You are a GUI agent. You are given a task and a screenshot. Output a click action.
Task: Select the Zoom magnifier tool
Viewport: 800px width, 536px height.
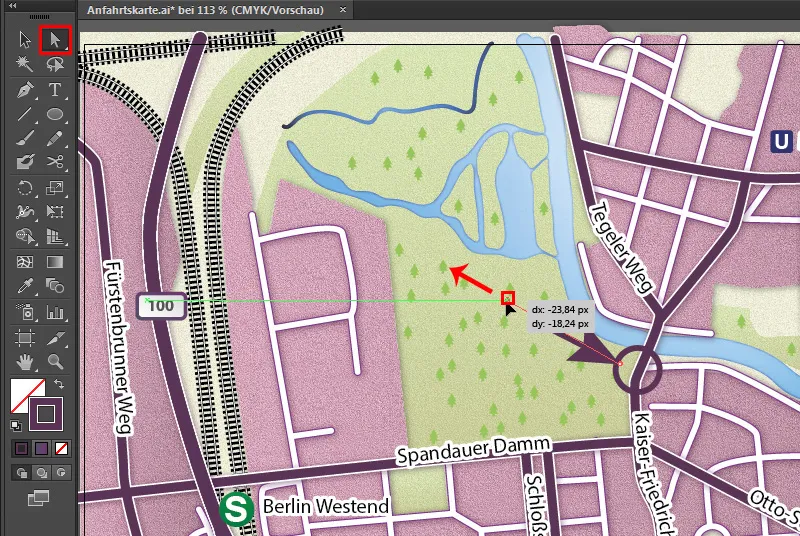(55, 360)
